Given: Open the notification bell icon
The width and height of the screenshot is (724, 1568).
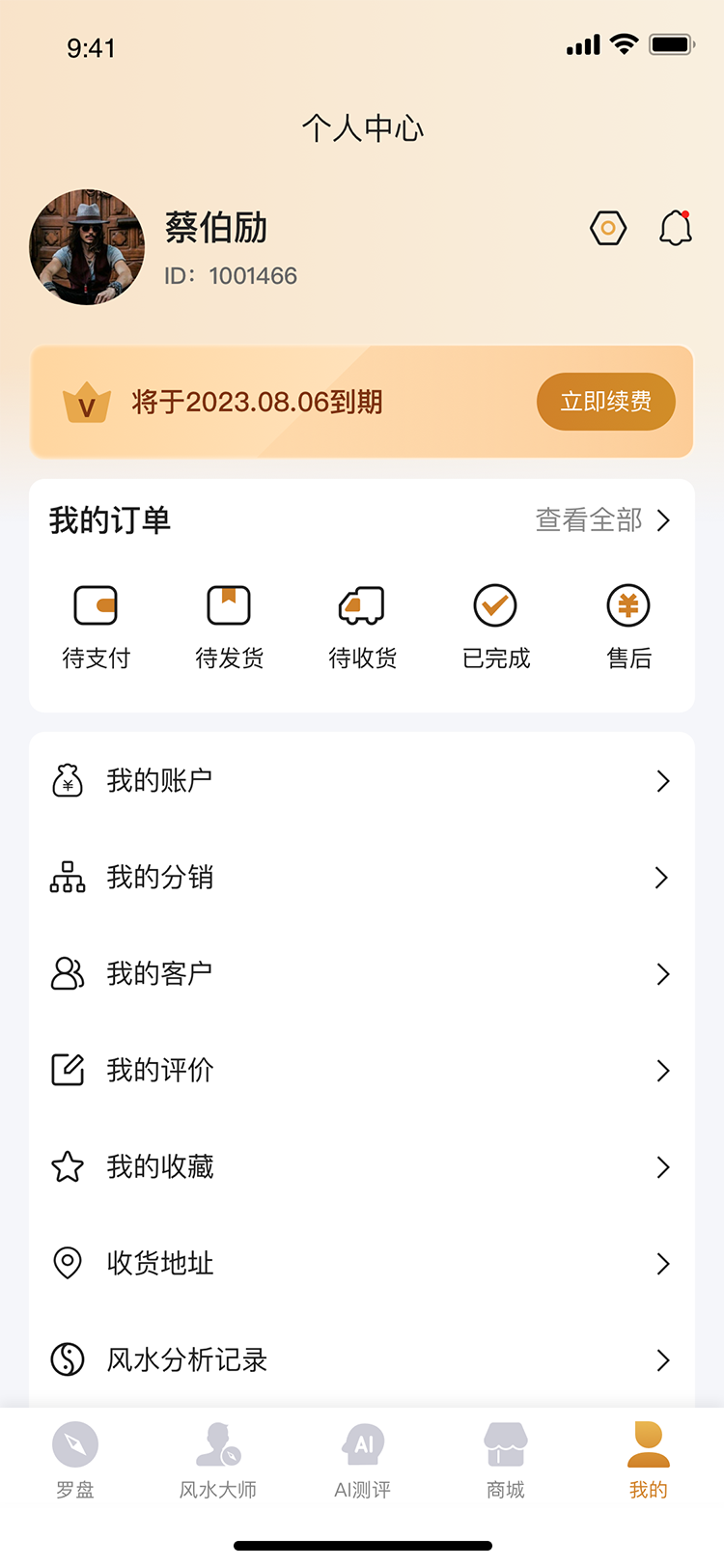Looking at the screenshot, I should pyautogui.click(x=676, y=228).
